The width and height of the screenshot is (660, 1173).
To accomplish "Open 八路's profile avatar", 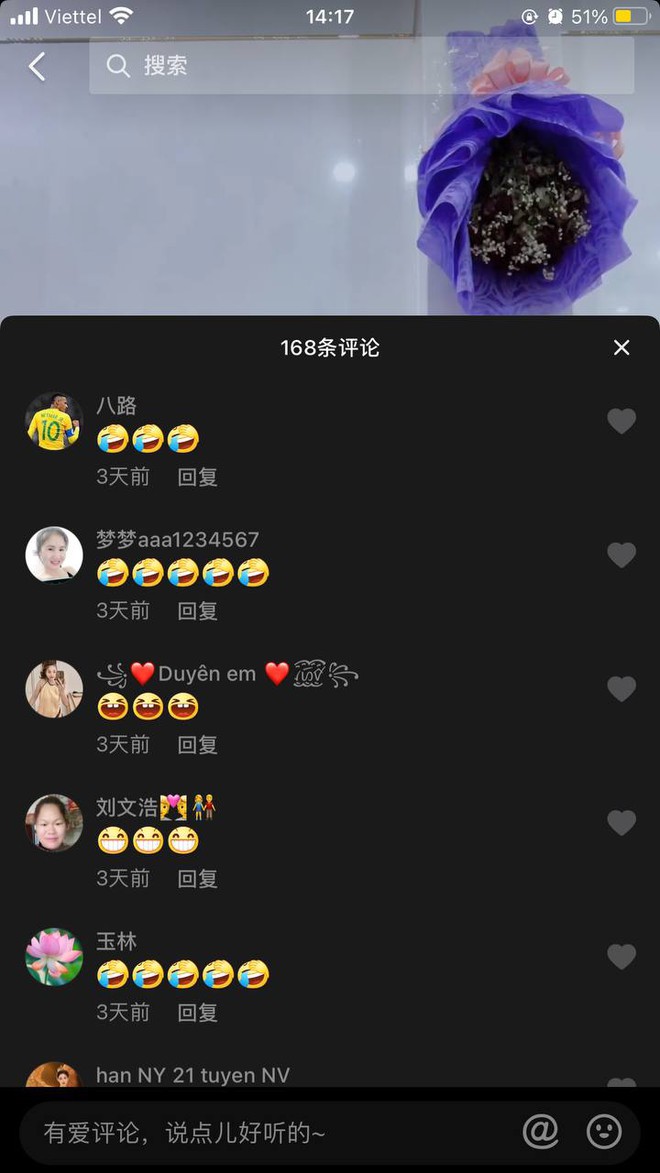I will pos(54,421).
